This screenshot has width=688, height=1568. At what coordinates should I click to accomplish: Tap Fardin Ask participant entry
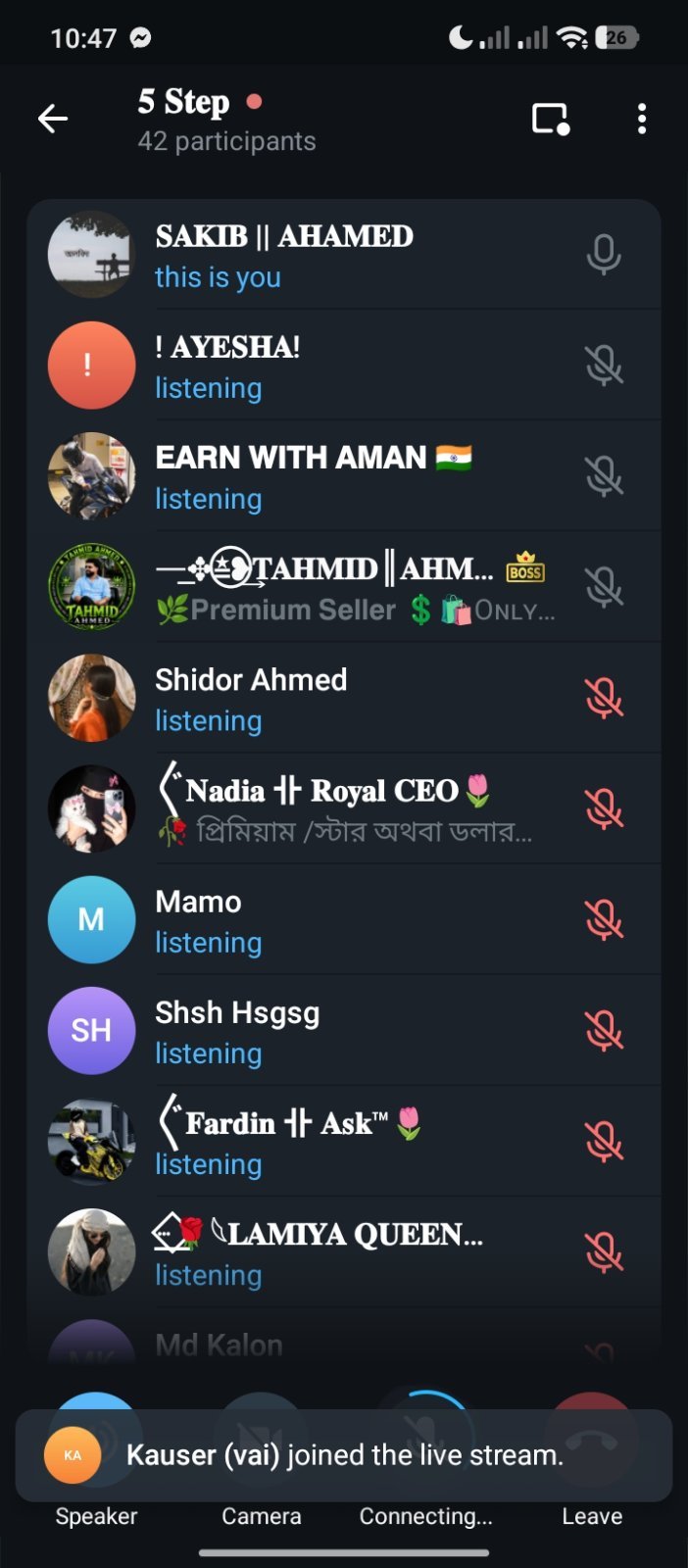(344, 1141)
